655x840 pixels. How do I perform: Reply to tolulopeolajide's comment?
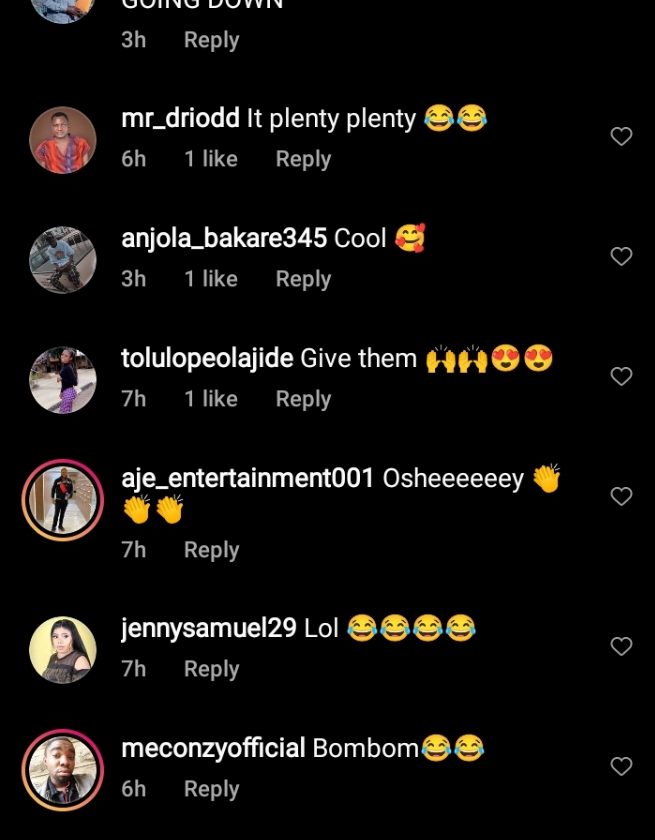point(303,399)
